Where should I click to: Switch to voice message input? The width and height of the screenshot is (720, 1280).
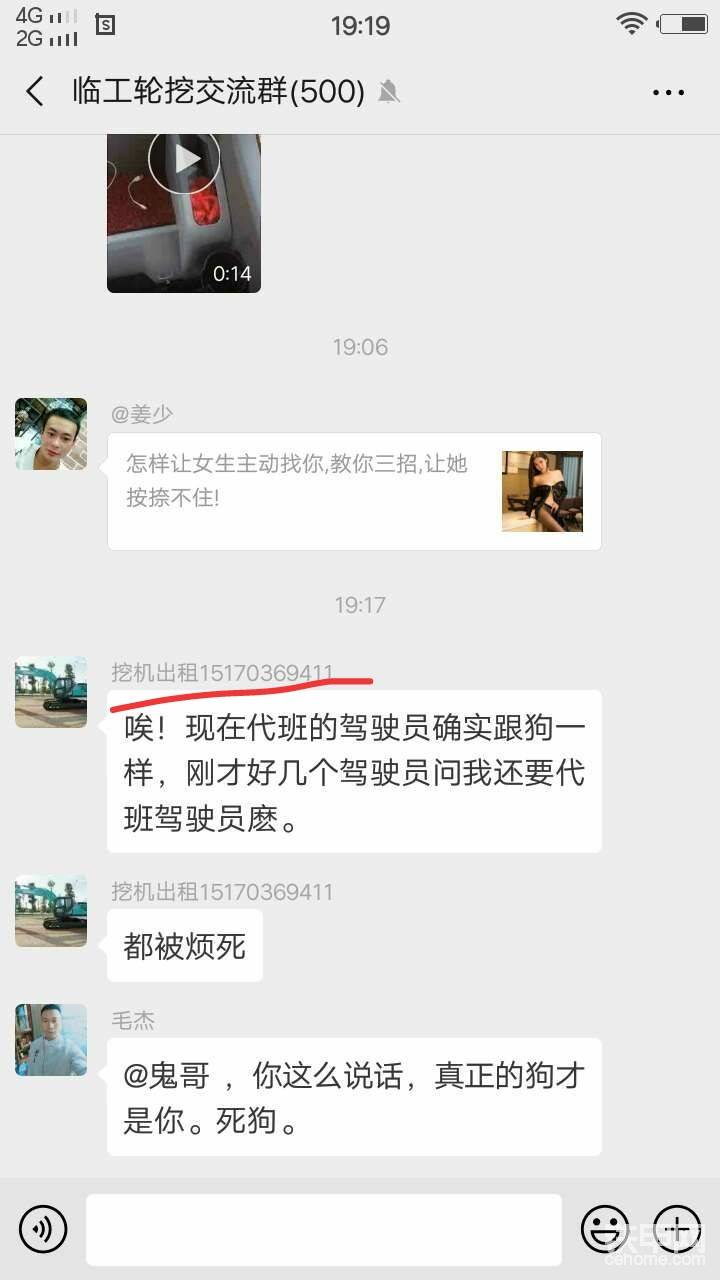pos(43,1229)
